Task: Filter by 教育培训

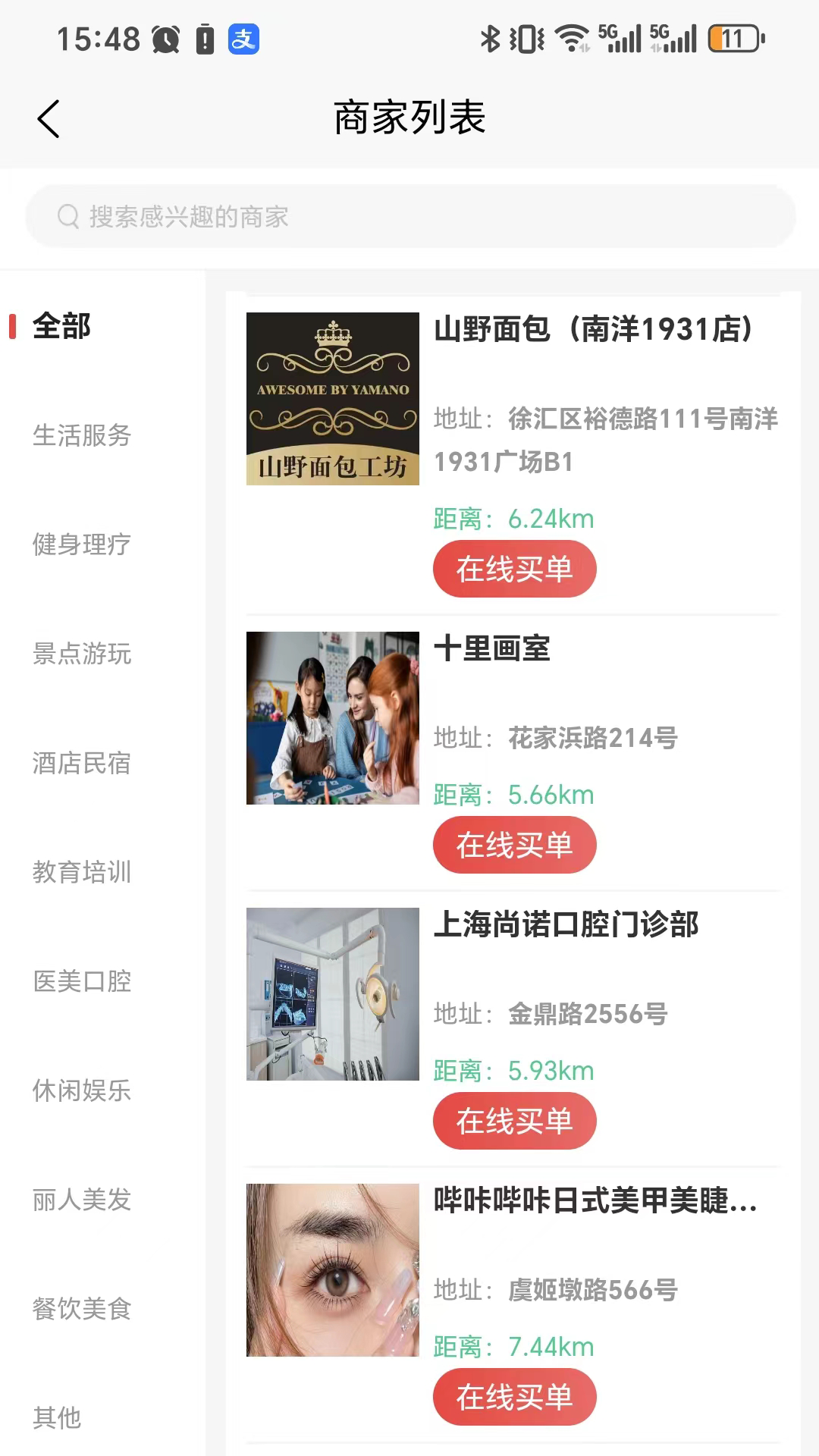Action: tap(82, 872)
